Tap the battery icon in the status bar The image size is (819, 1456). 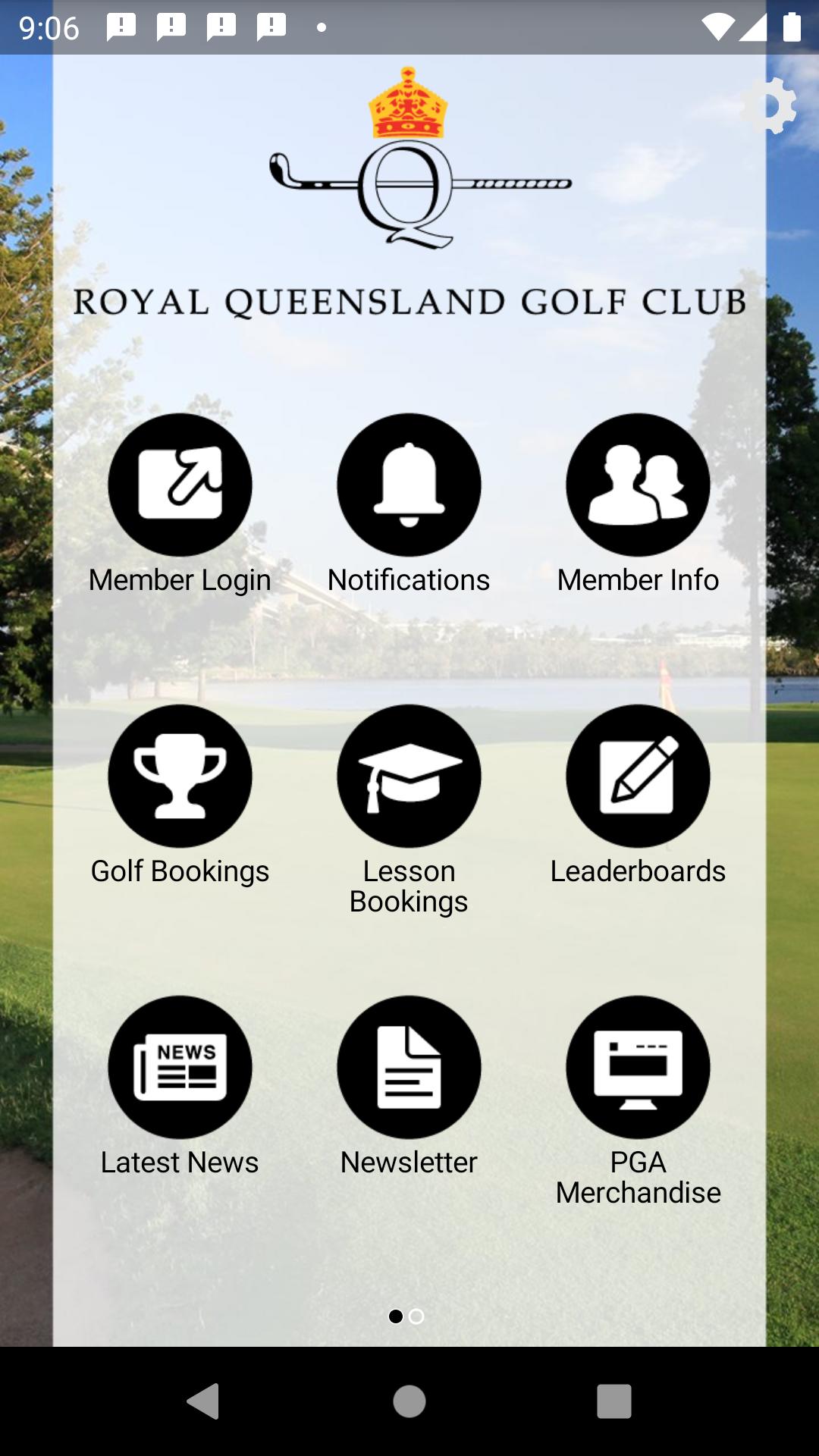coord(791,27)
